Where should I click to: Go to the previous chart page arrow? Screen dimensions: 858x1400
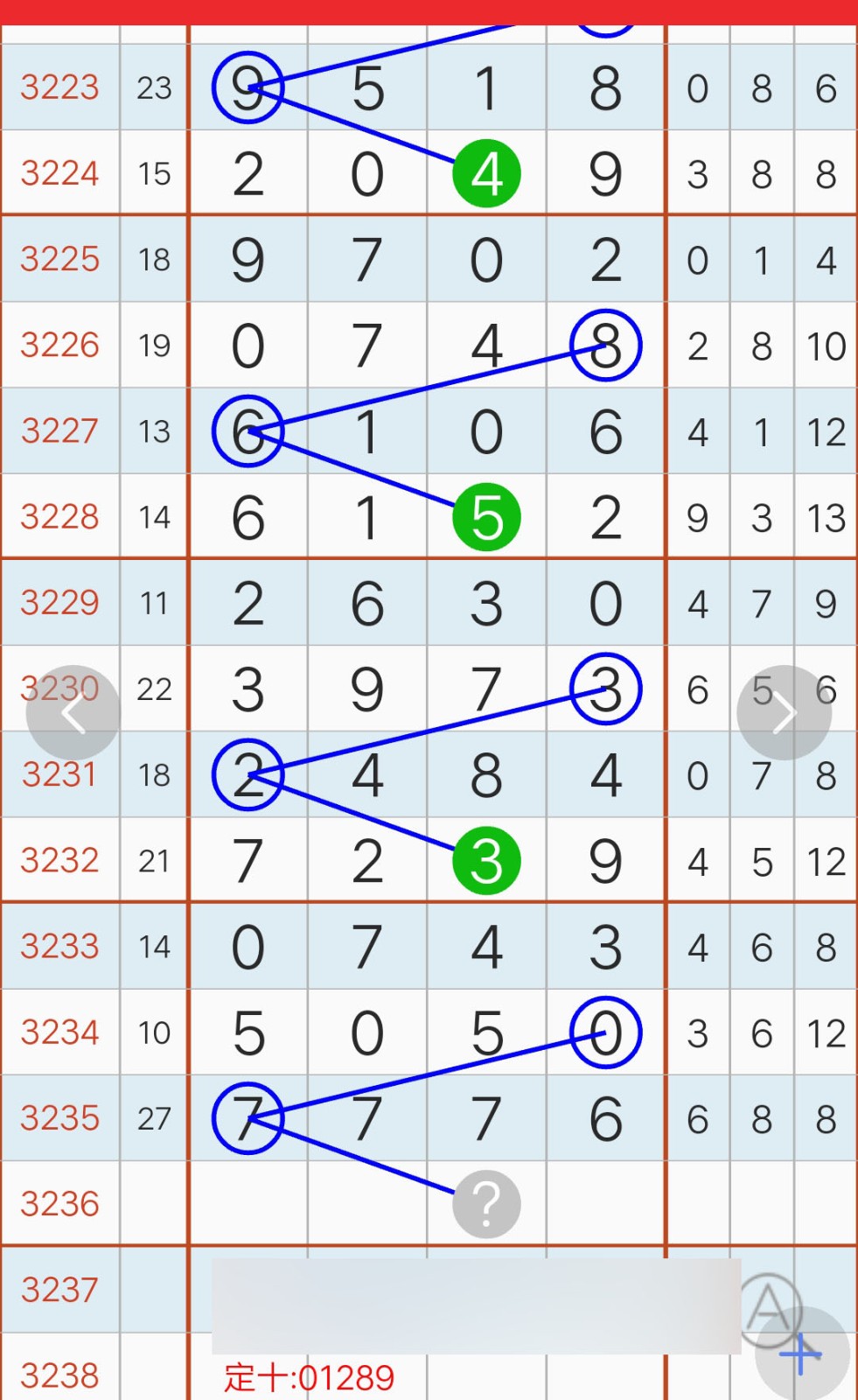[73, 713]
